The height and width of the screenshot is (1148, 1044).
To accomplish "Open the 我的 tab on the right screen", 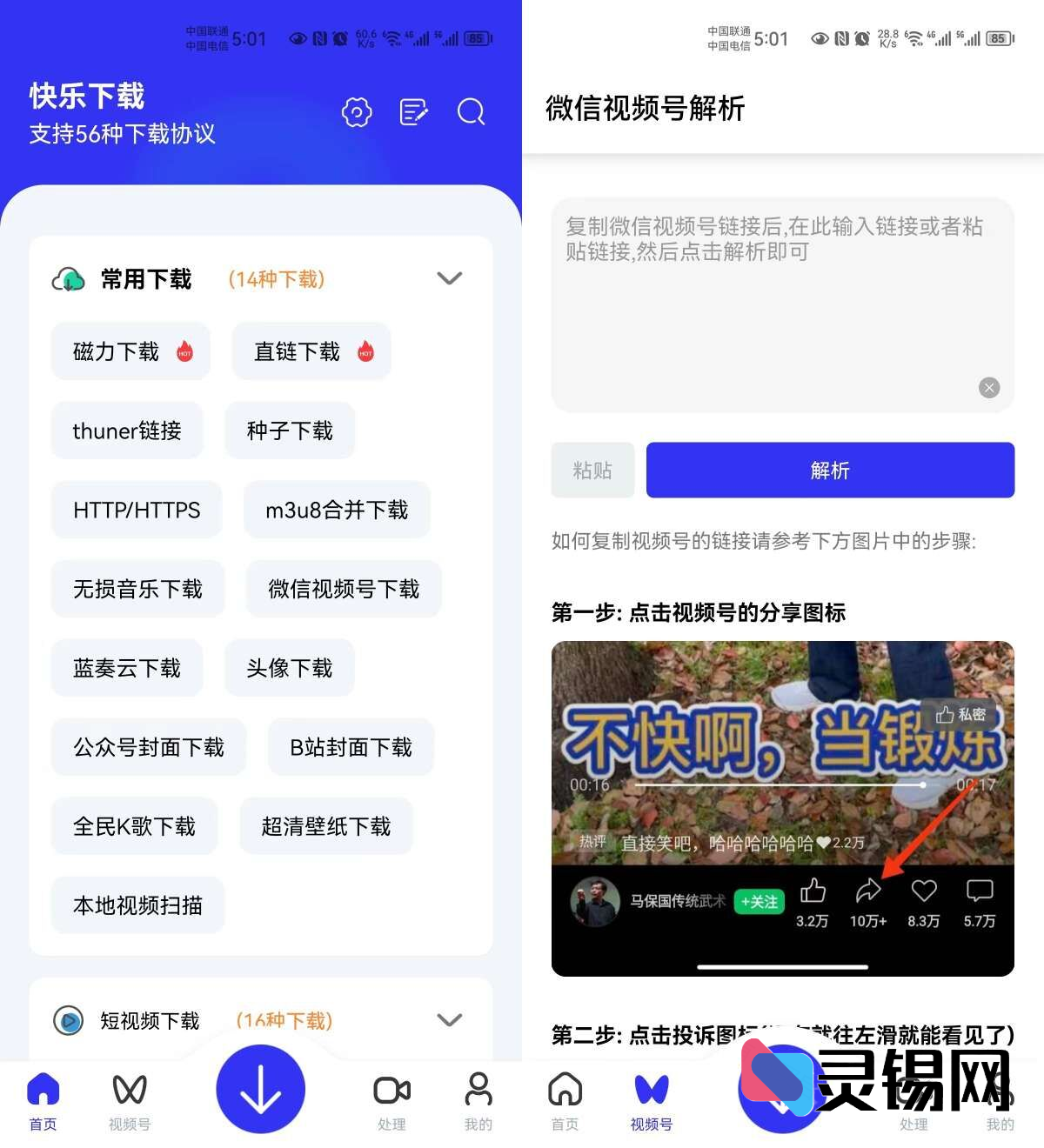I will click(1000, 1098).
